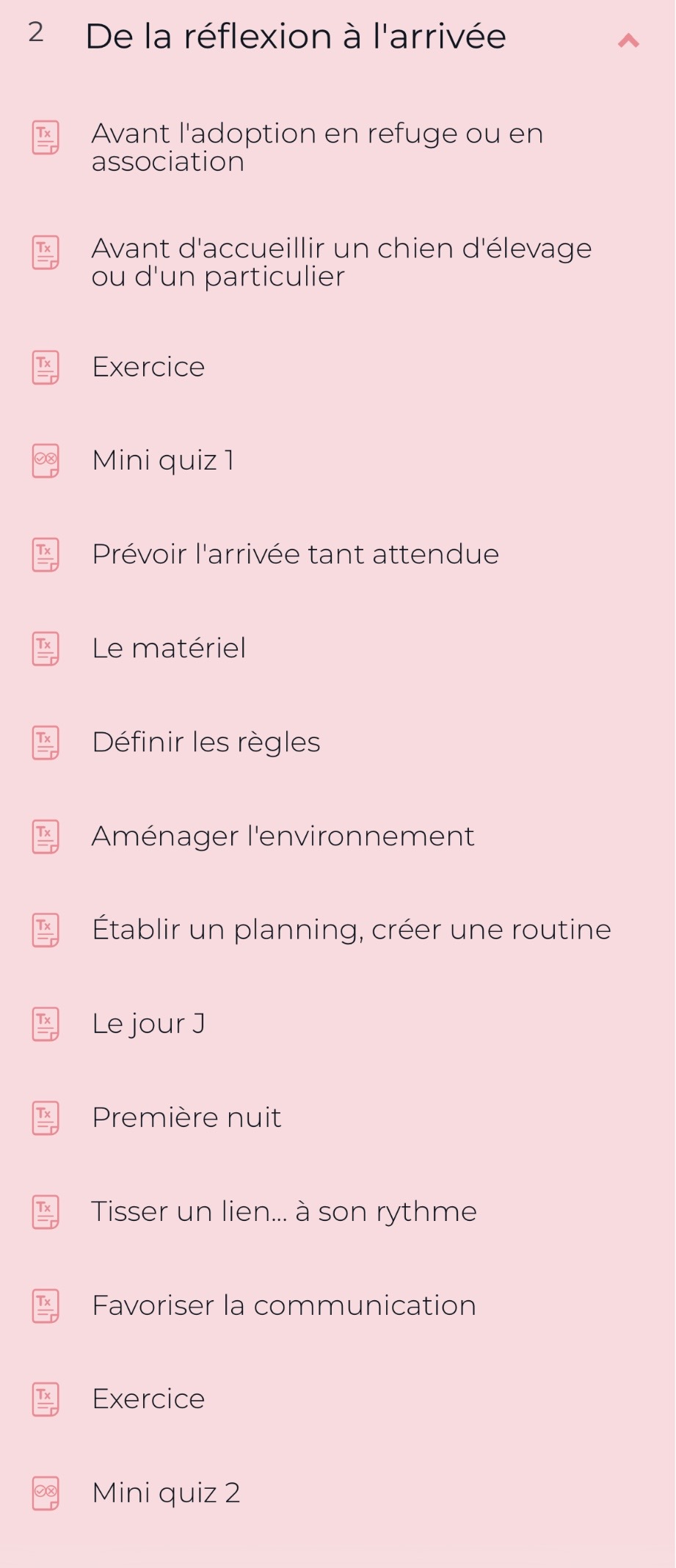
Task: Click the document icon for Prévoir l'arrivée tant attendue
Action: pyautogui.click(x=46, y=554)
